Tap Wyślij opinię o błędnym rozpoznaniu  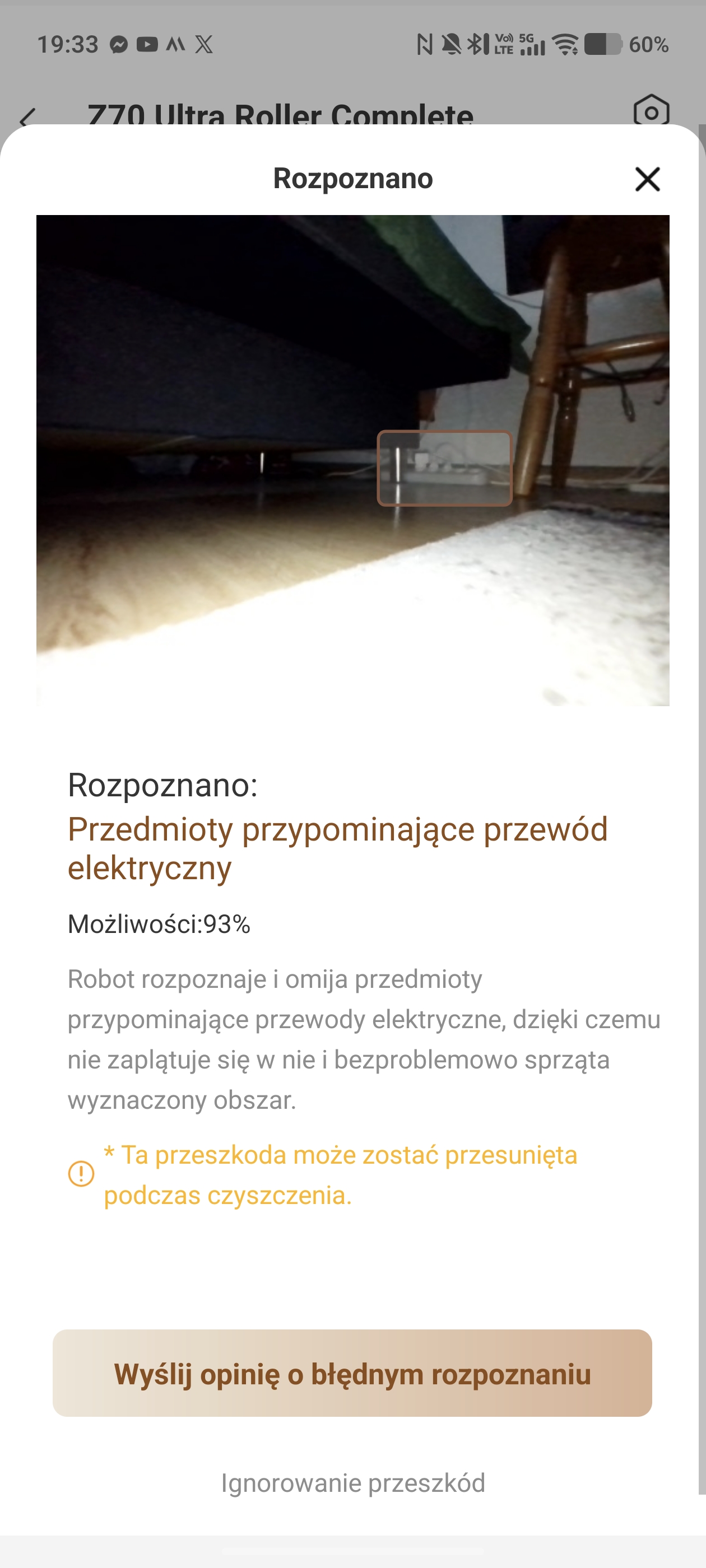(352, 1373)
